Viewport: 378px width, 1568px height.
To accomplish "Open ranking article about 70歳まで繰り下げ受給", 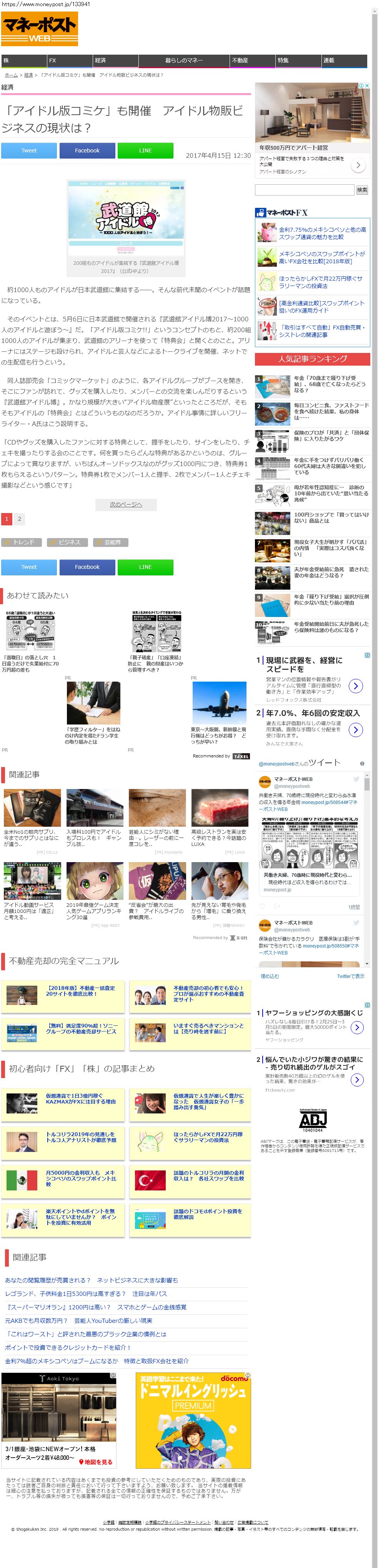I will coord(330,384).
